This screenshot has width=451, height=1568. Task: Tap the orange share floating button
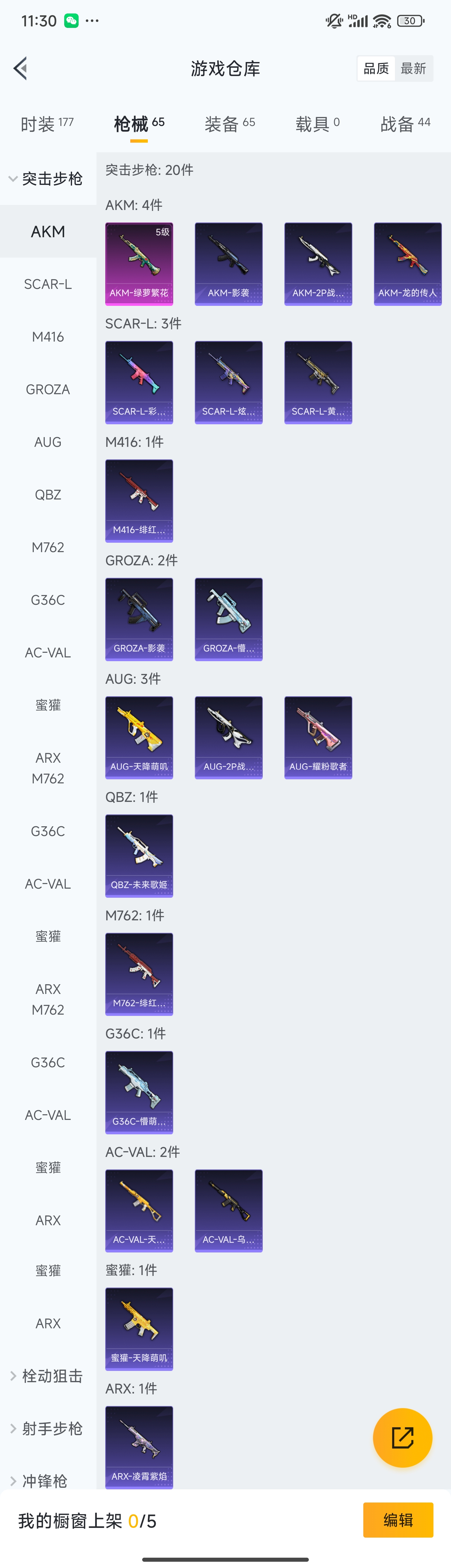click(x=402, y=1437)
